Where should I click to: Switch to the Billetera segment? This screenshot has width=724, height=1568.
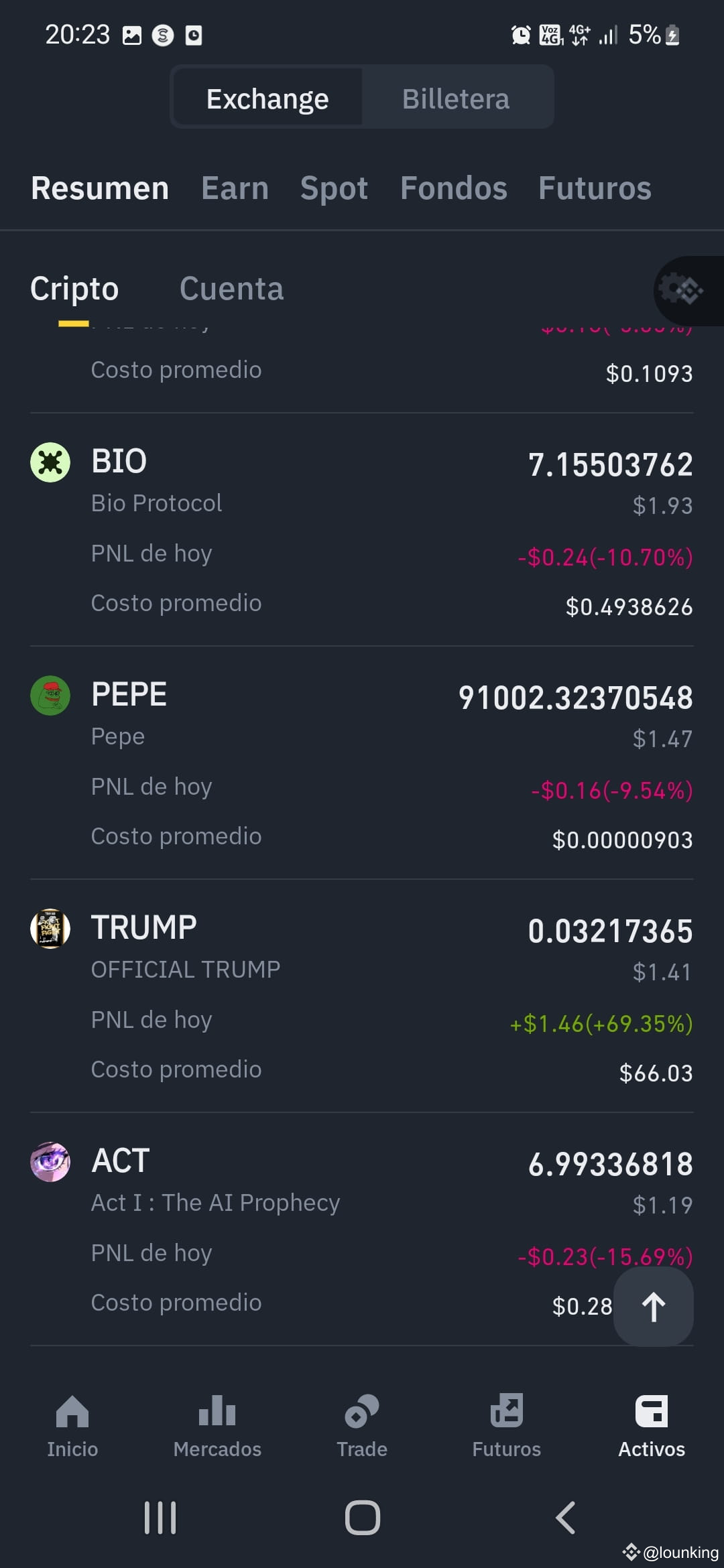[x=456, y=99]
